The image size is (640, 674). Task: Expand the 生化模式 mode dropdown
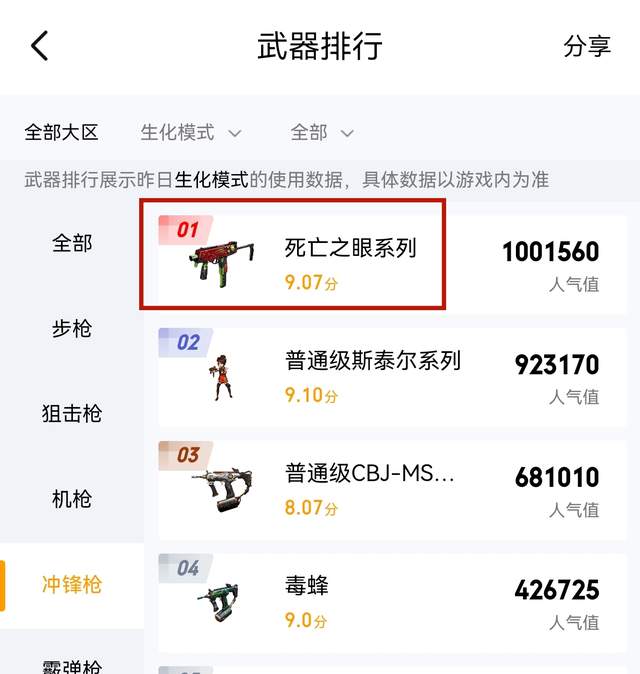coord(191,132)
